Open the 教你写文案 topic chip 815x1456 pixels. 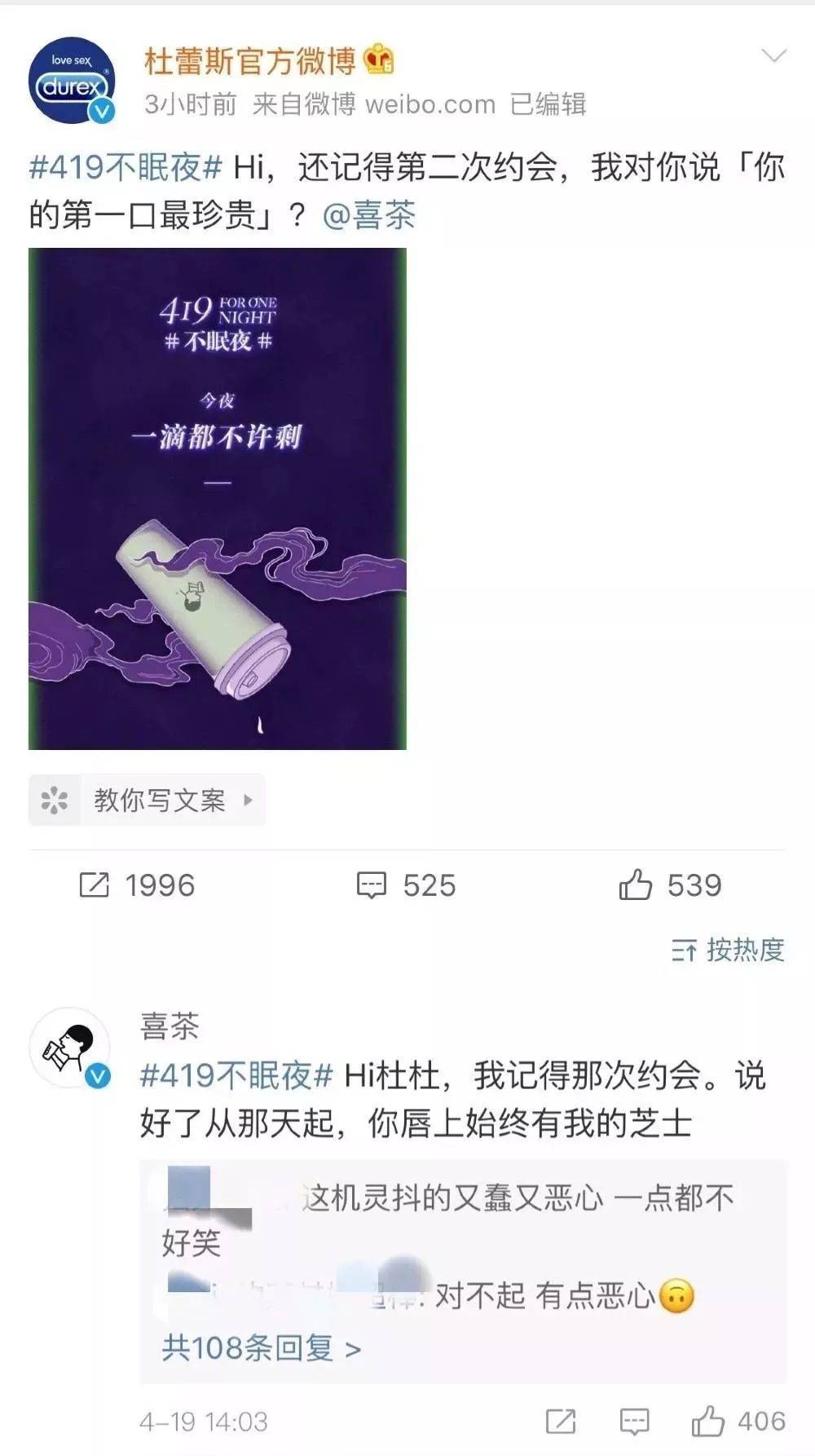[148, 800]
